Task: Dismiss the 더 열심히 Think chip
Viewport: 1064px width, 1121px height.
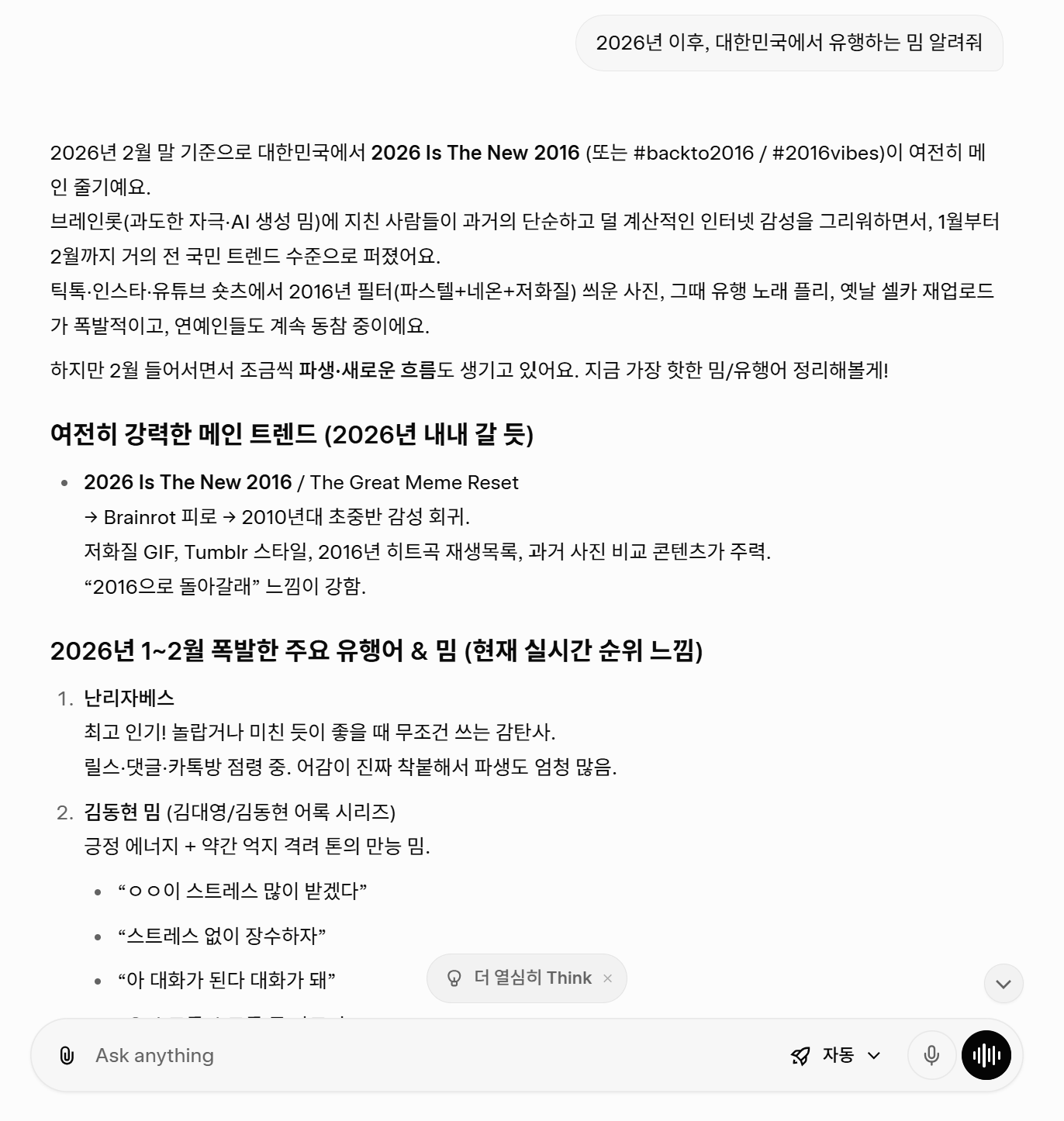Action: click(x=607, y=978)
